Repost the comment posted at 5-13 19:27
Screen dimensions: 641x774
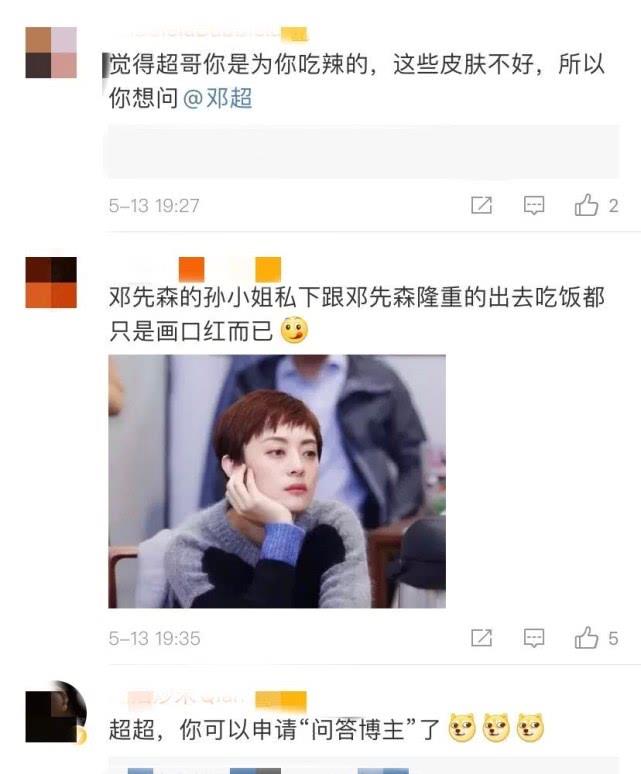[x=481, y=205]
